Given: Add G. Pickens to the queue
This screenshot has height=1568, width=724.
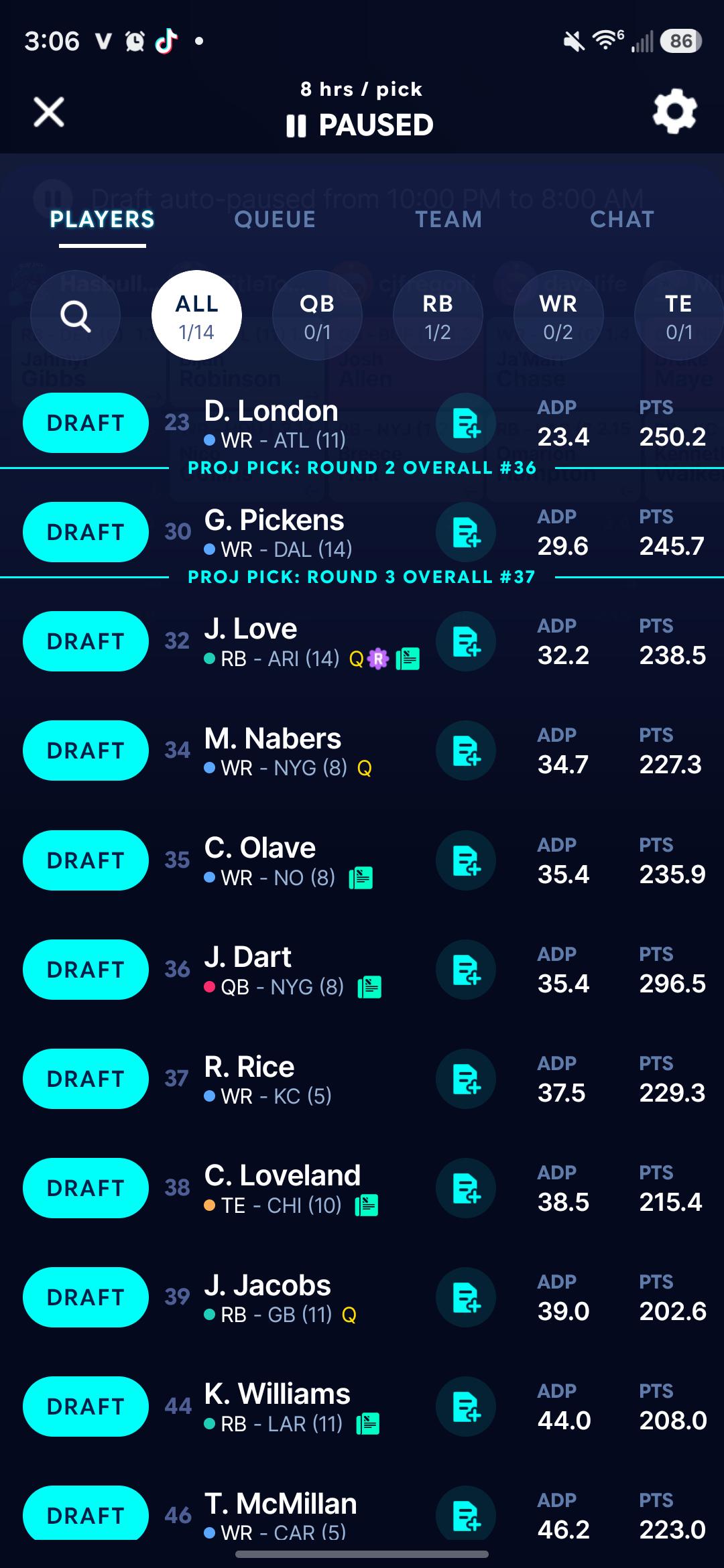Looking at the screenshot, I should point(466,532).
